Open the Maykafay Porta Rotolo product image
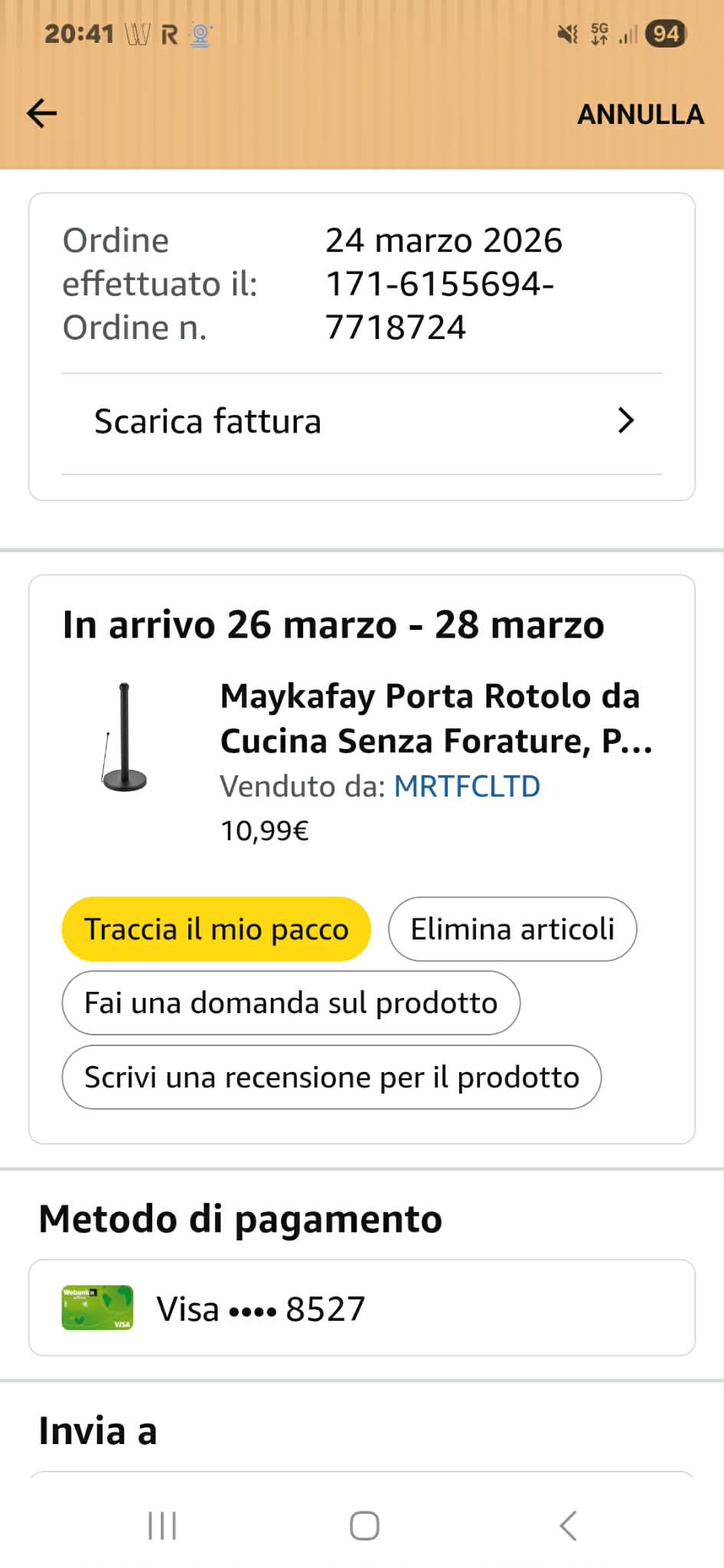This screenshot has height=1568, width=724. 124,738
